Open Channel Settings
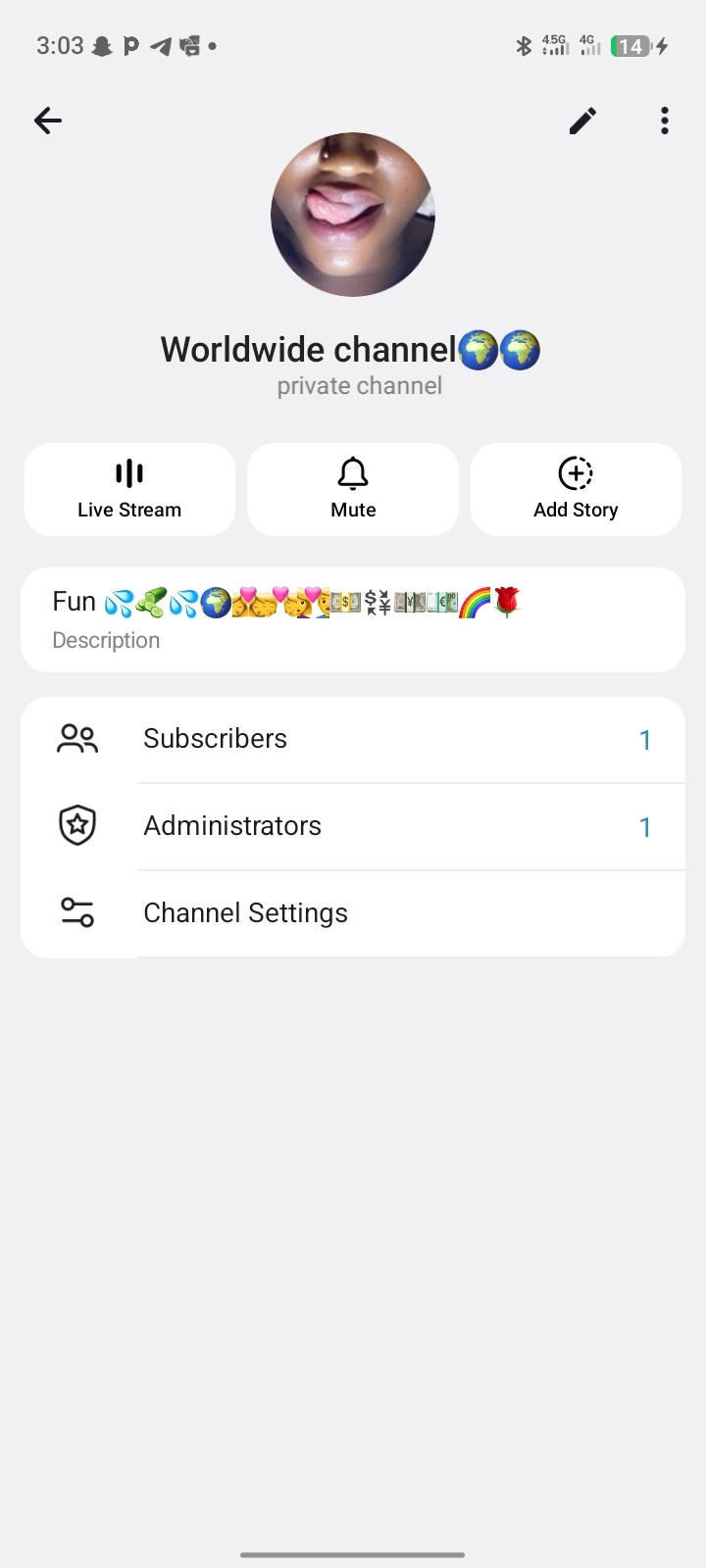Viewport: 706px width, 1568px height. [353, 913]
